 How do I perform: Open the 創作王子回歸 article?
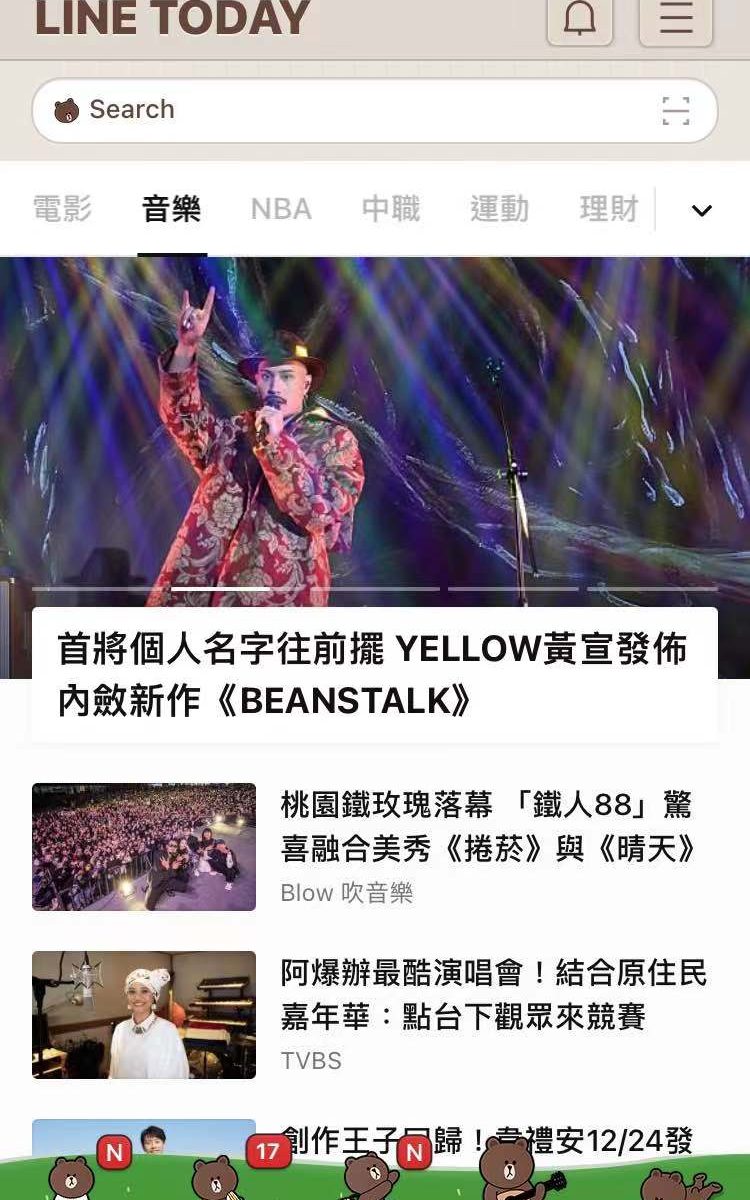(486, 1140)
